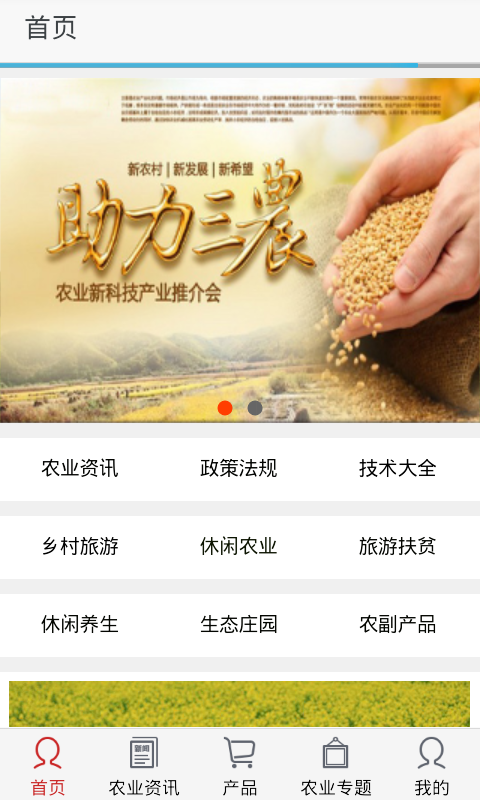This screenshot has height=800, width=480.
Task: Open the 生态庄园 category
Action: click(239, 624)
